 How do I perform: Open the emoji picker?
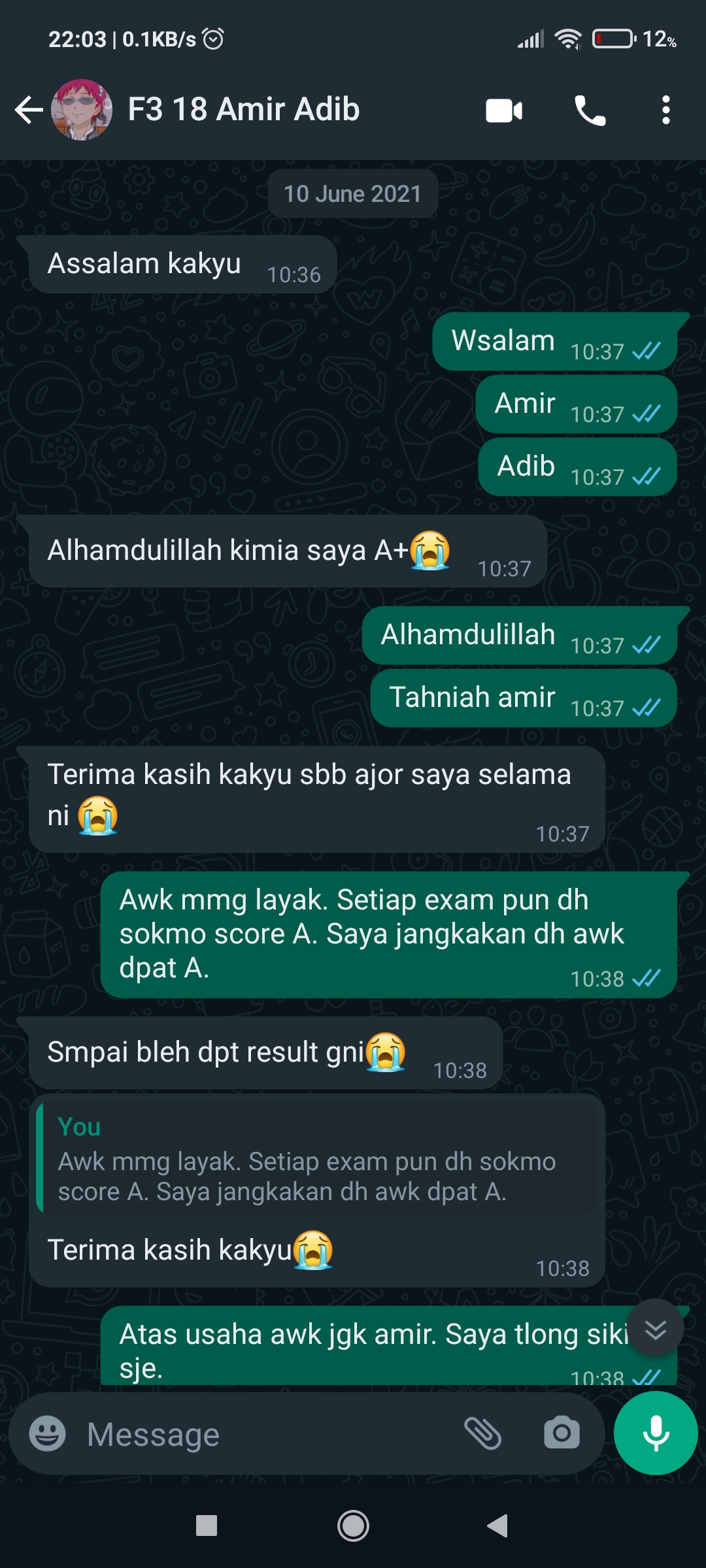(48, 1434)
